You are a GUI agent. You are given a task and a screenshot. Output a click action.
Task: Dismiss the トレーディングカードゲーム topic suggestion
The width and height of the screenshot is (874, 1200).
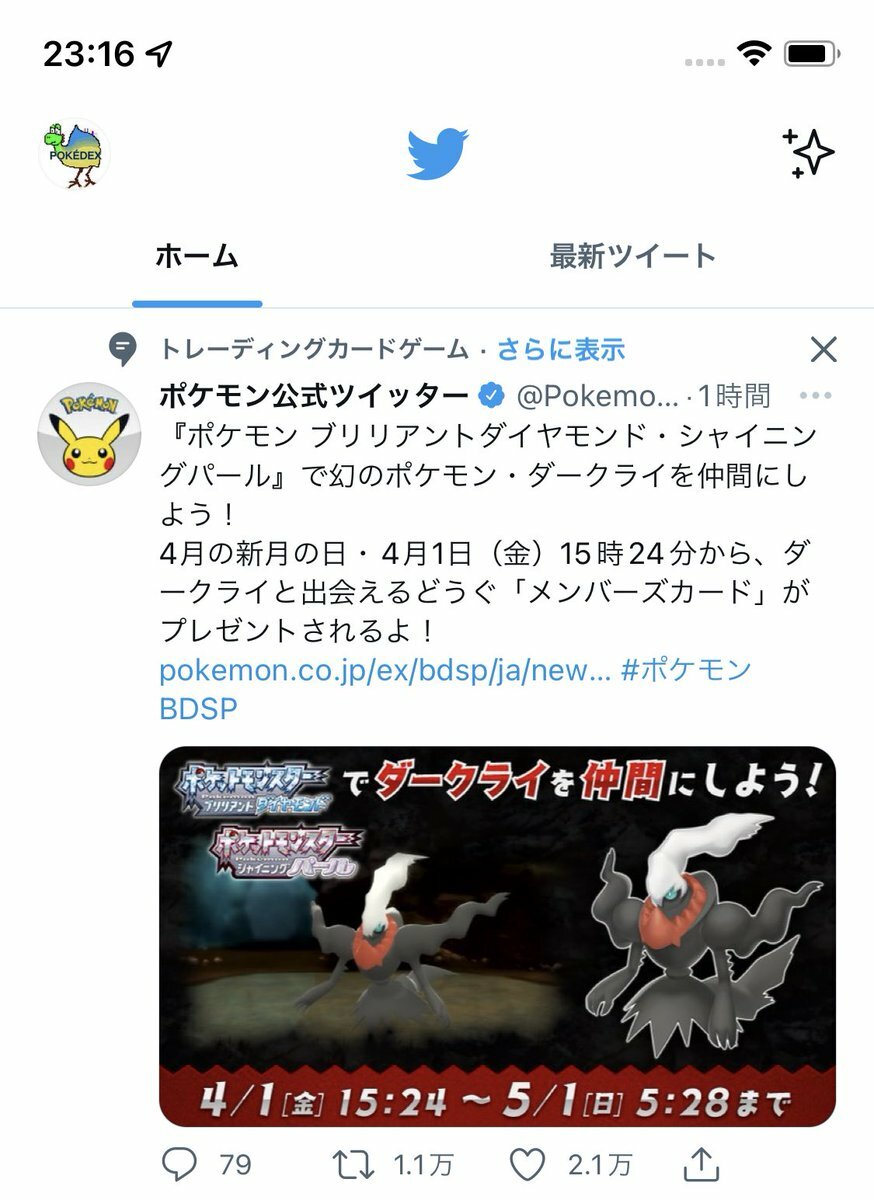coord(823,349)
